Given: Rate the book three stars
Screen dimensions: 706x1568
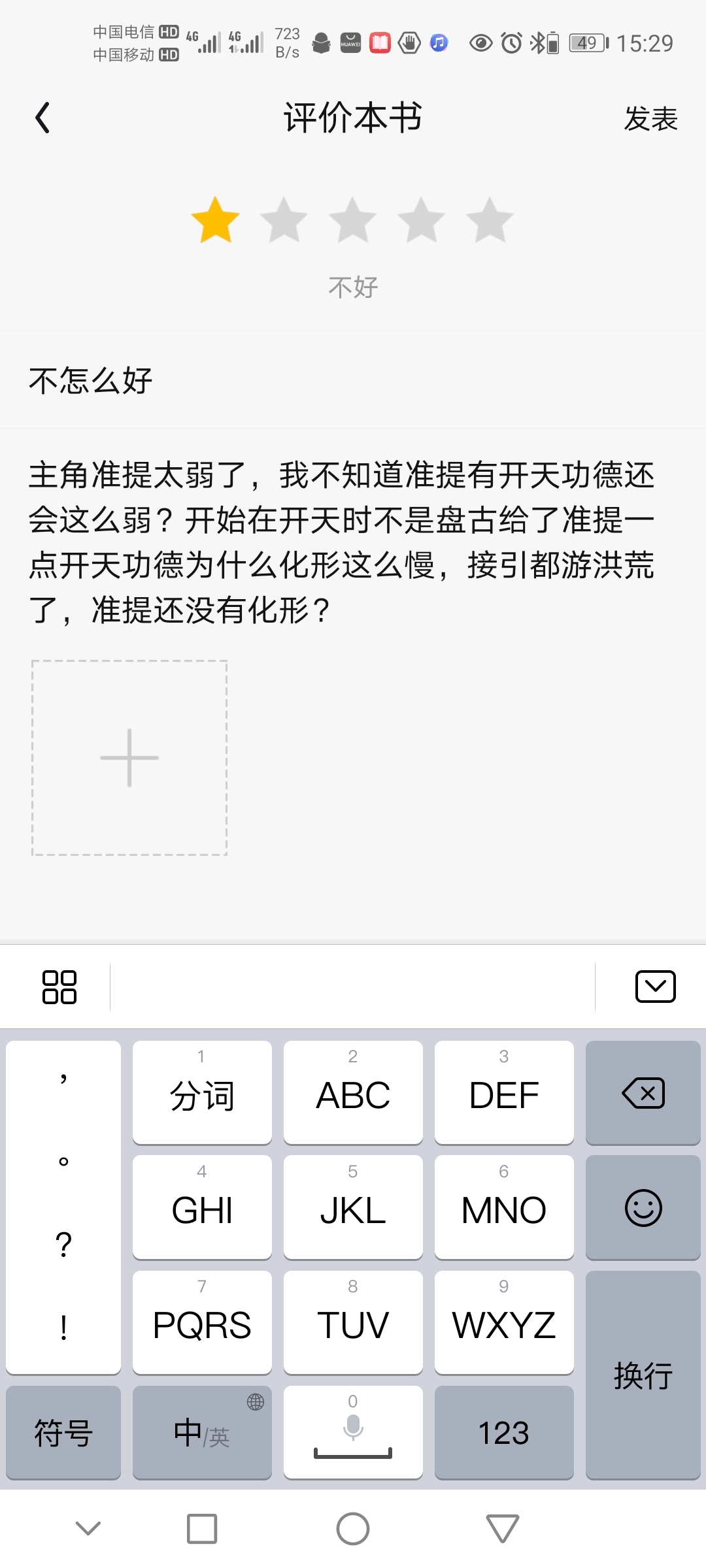Looking at the screenshot, I should point(352,220).
